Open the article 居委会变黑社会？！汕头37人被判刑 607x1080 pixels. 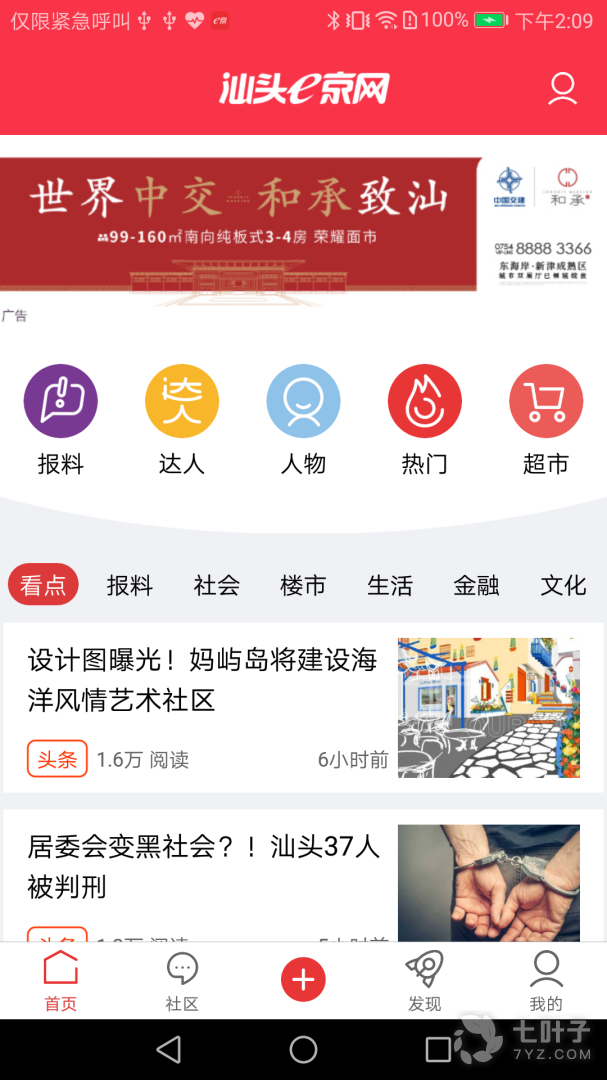(203, 866)
